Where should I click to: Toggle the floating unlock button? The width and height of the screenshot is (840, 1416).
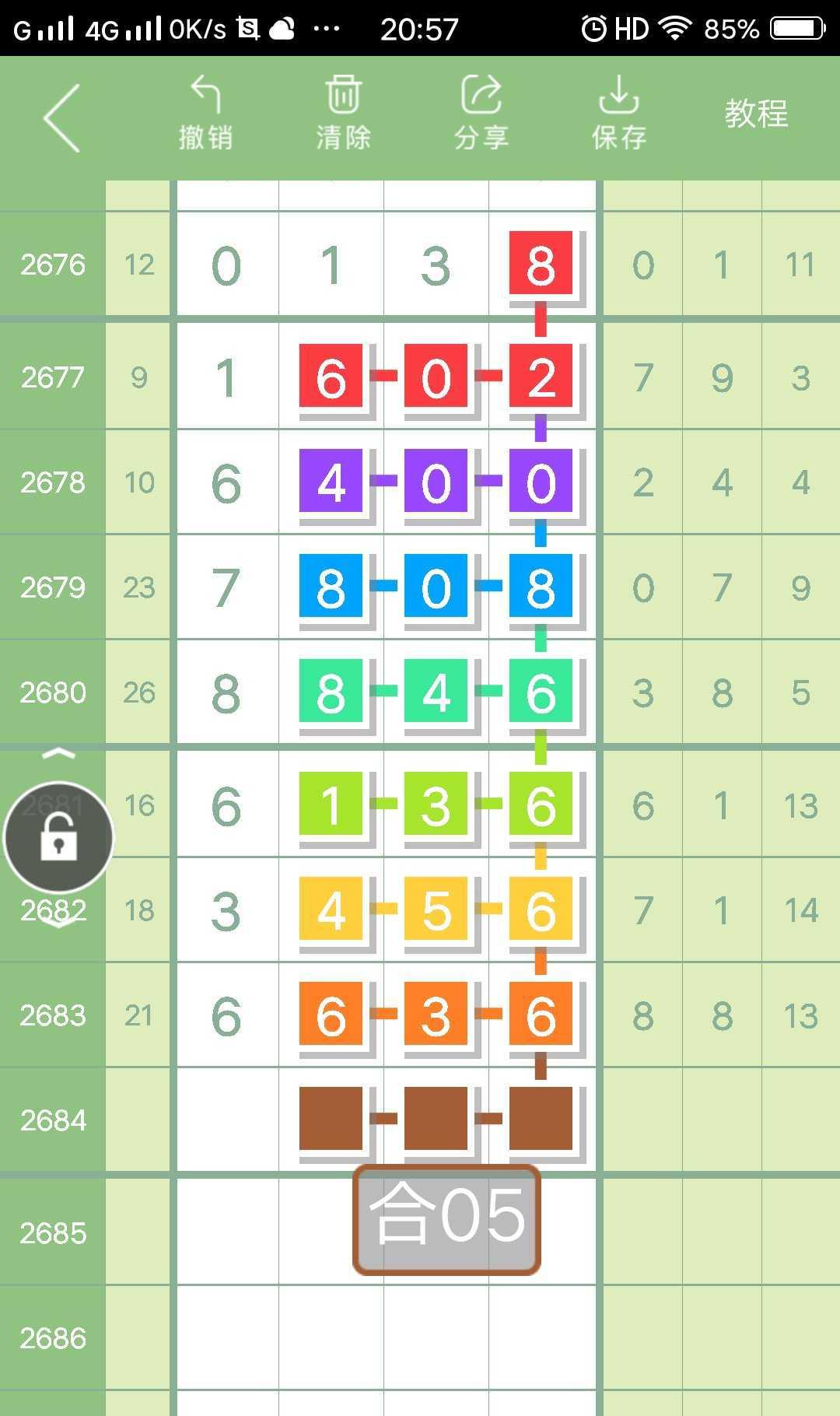(58, 838)
